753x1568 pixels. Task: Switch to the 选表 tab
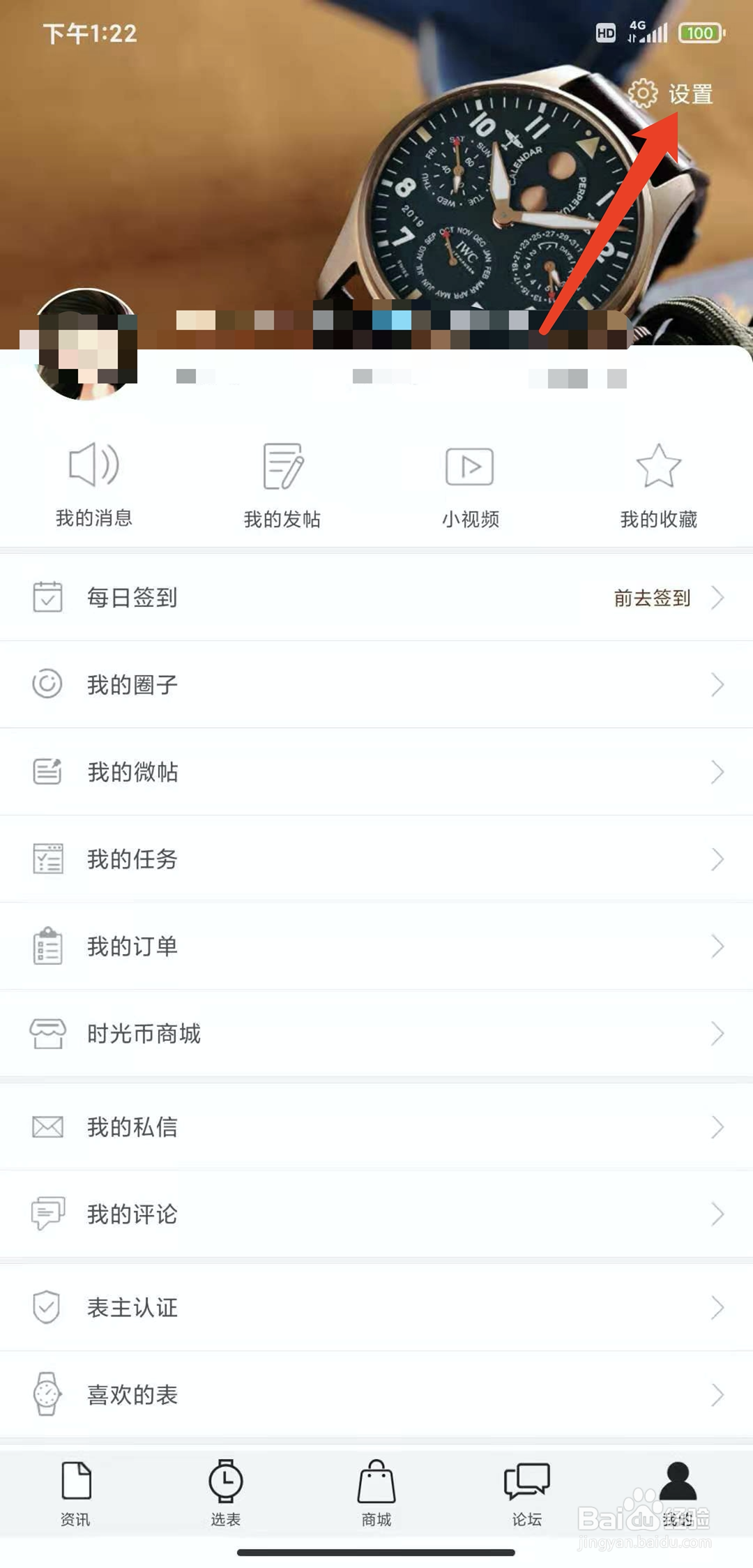[x=226, y=1493]
